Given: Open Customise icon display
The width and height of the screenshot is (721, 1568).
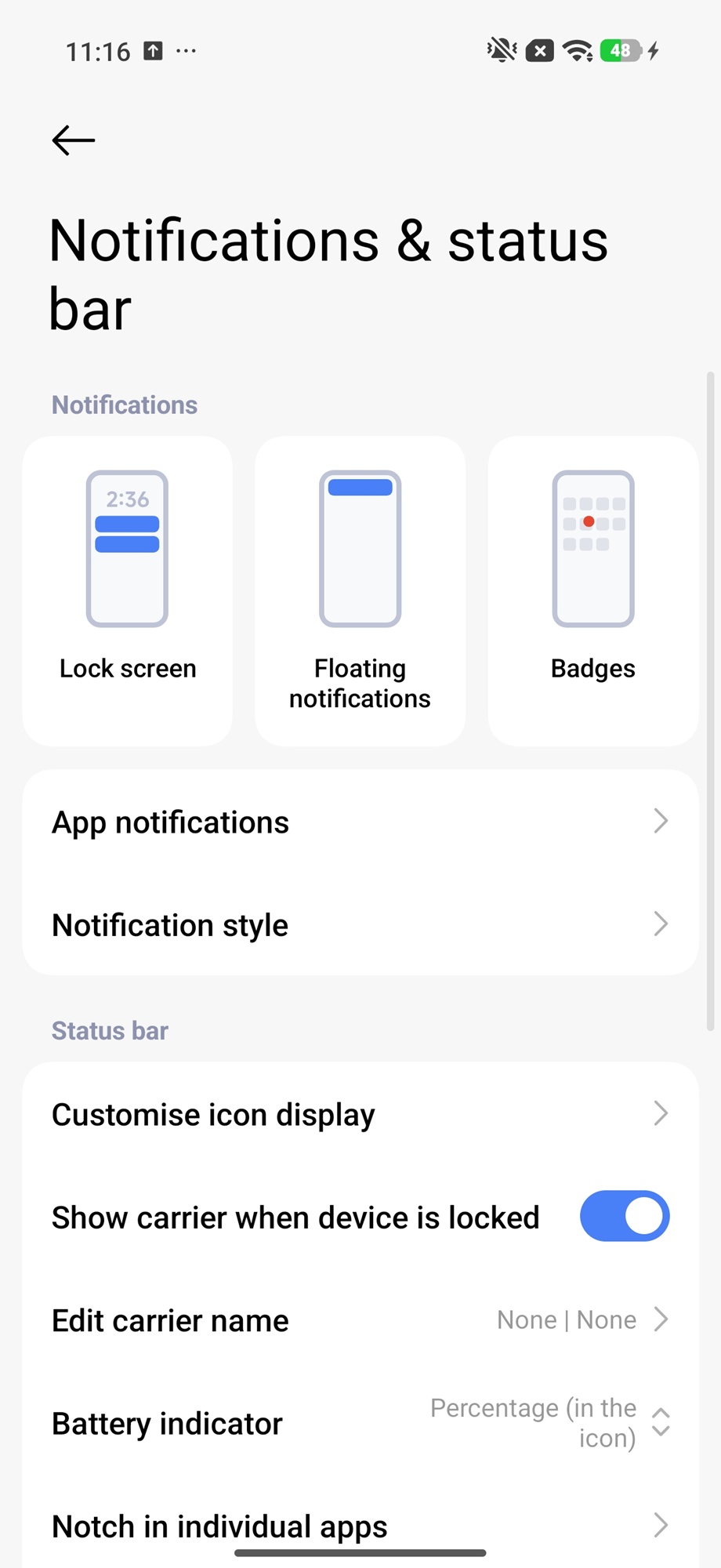Looking at the screenshot, I should pos(360,1114).
